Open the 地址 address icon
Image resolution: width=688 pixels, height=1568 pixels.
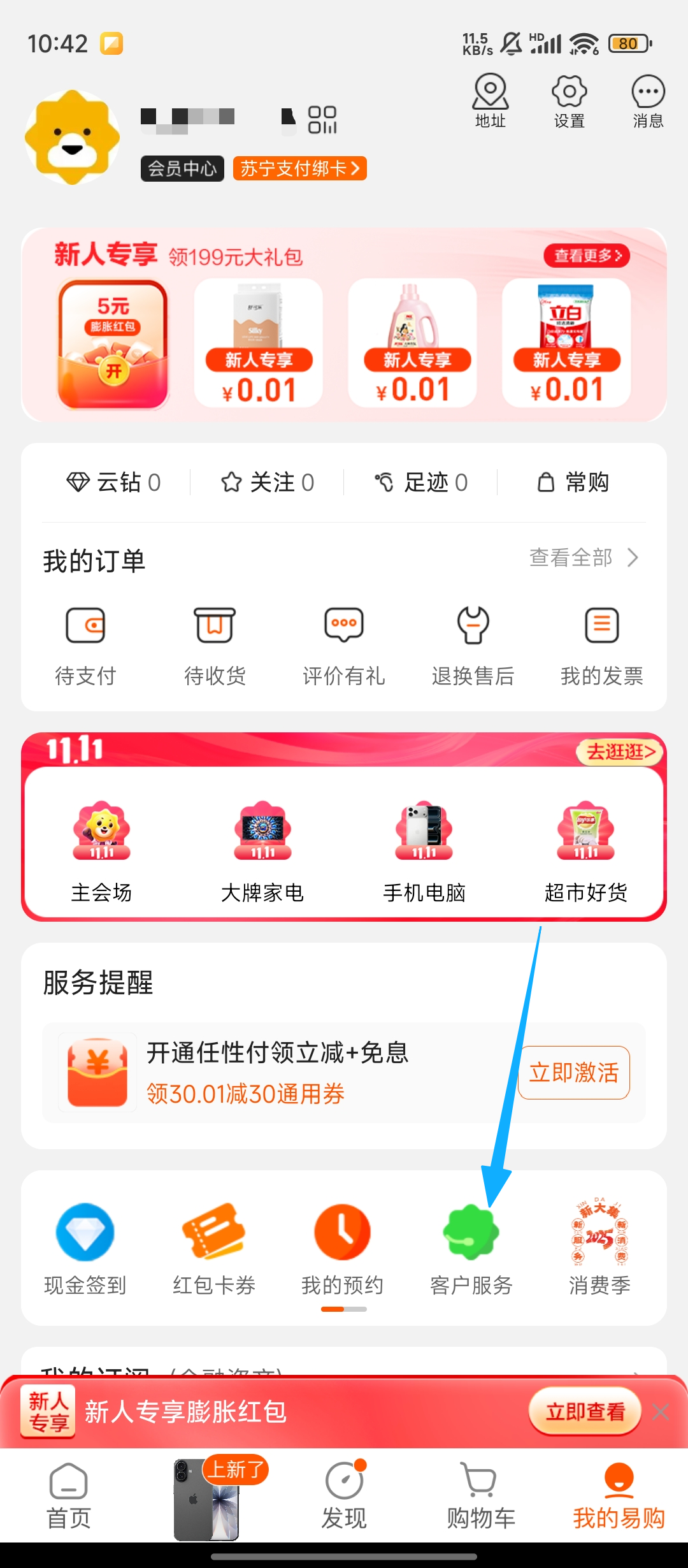click(x=490, y=101)
